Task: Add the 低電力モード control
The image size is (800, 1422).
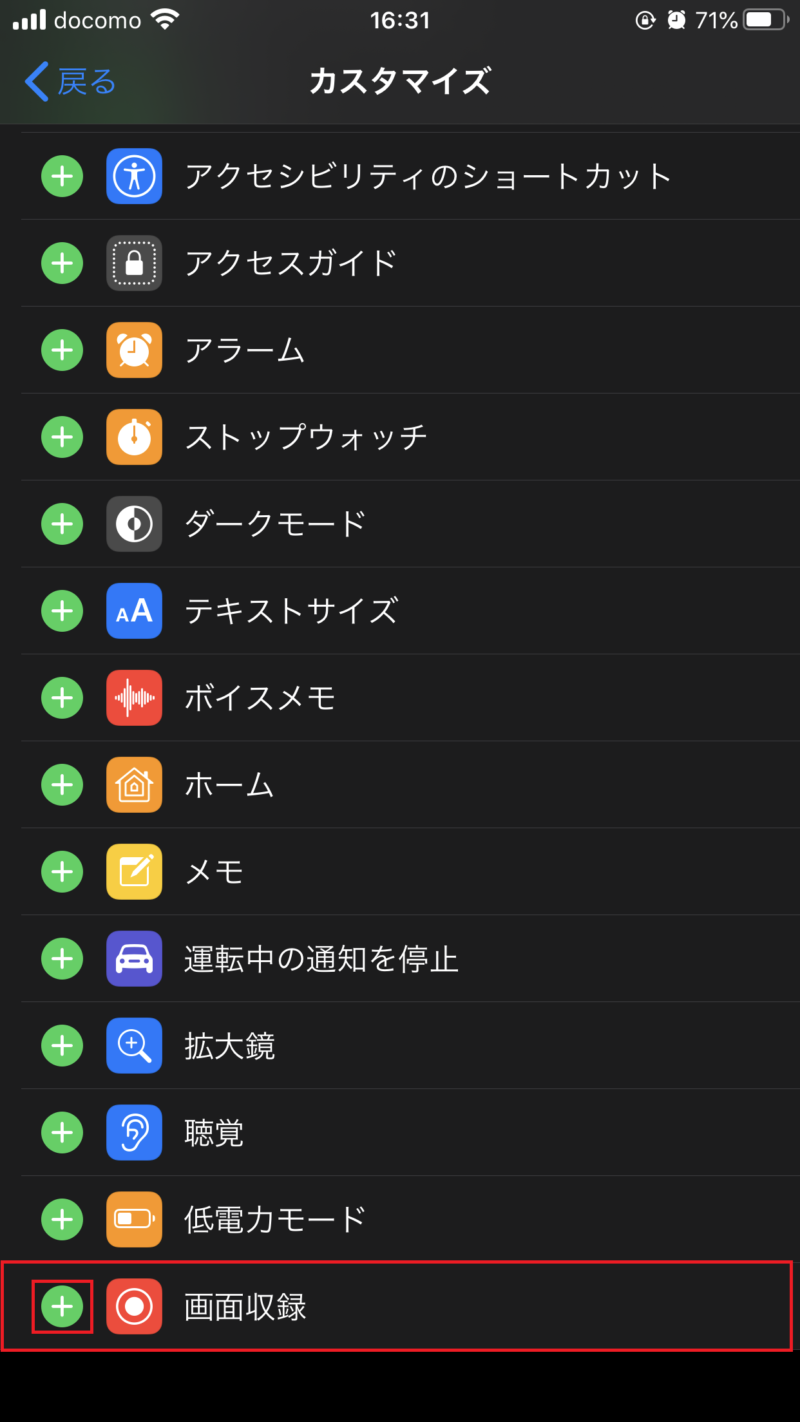Action: (62, 1219)
